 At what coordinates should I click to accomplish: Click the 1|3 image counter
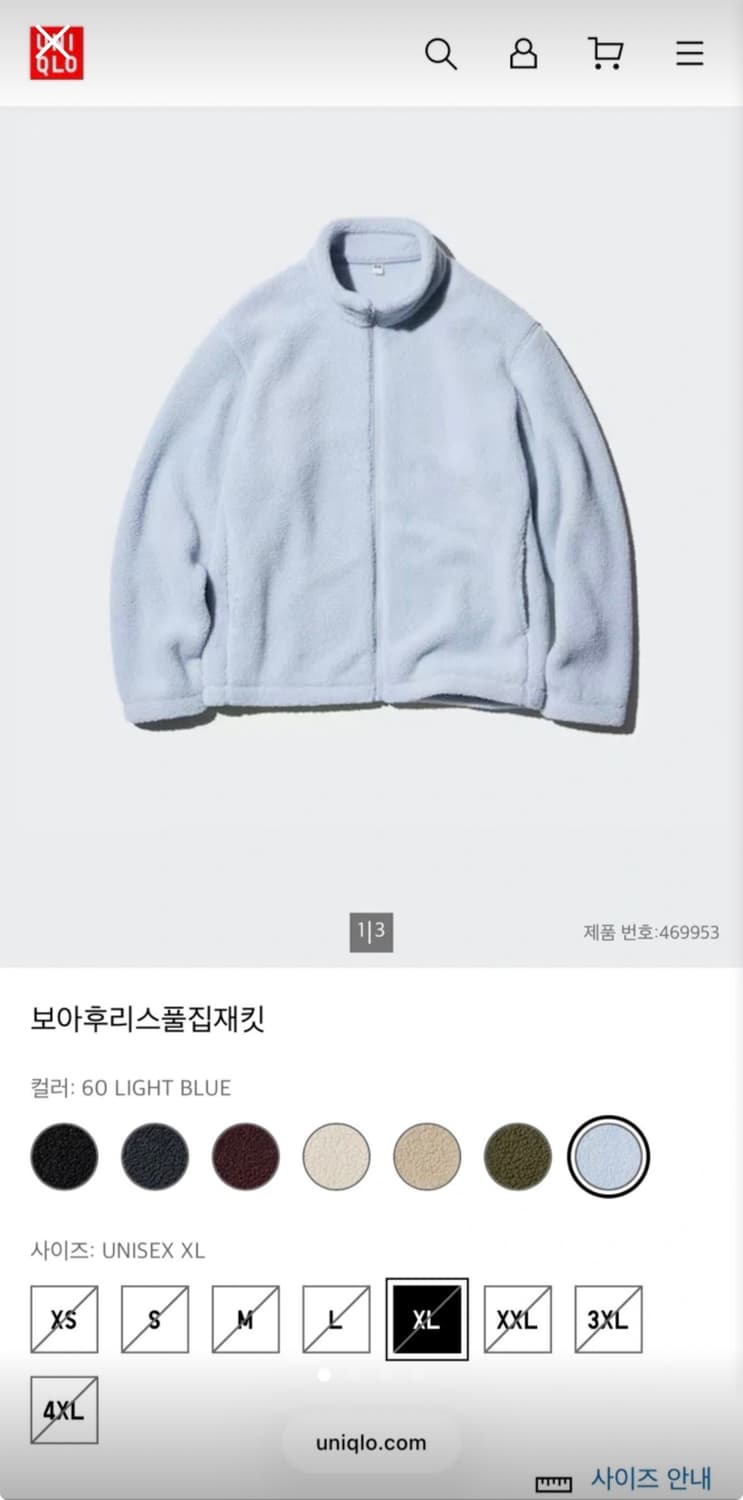tap(371, 933)
